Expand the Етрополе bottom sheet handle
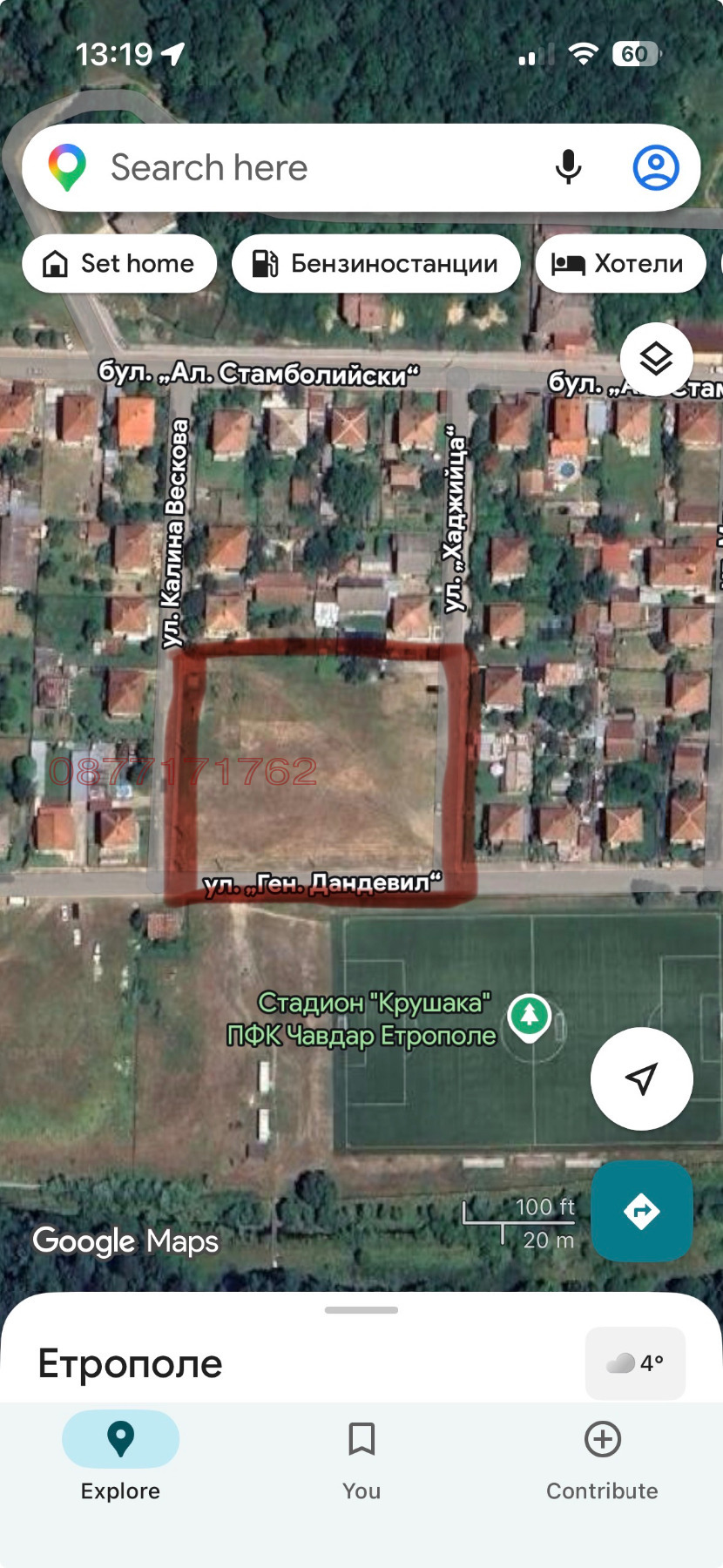Screen dimensions: 723x1568 [x=361, y=1309]
